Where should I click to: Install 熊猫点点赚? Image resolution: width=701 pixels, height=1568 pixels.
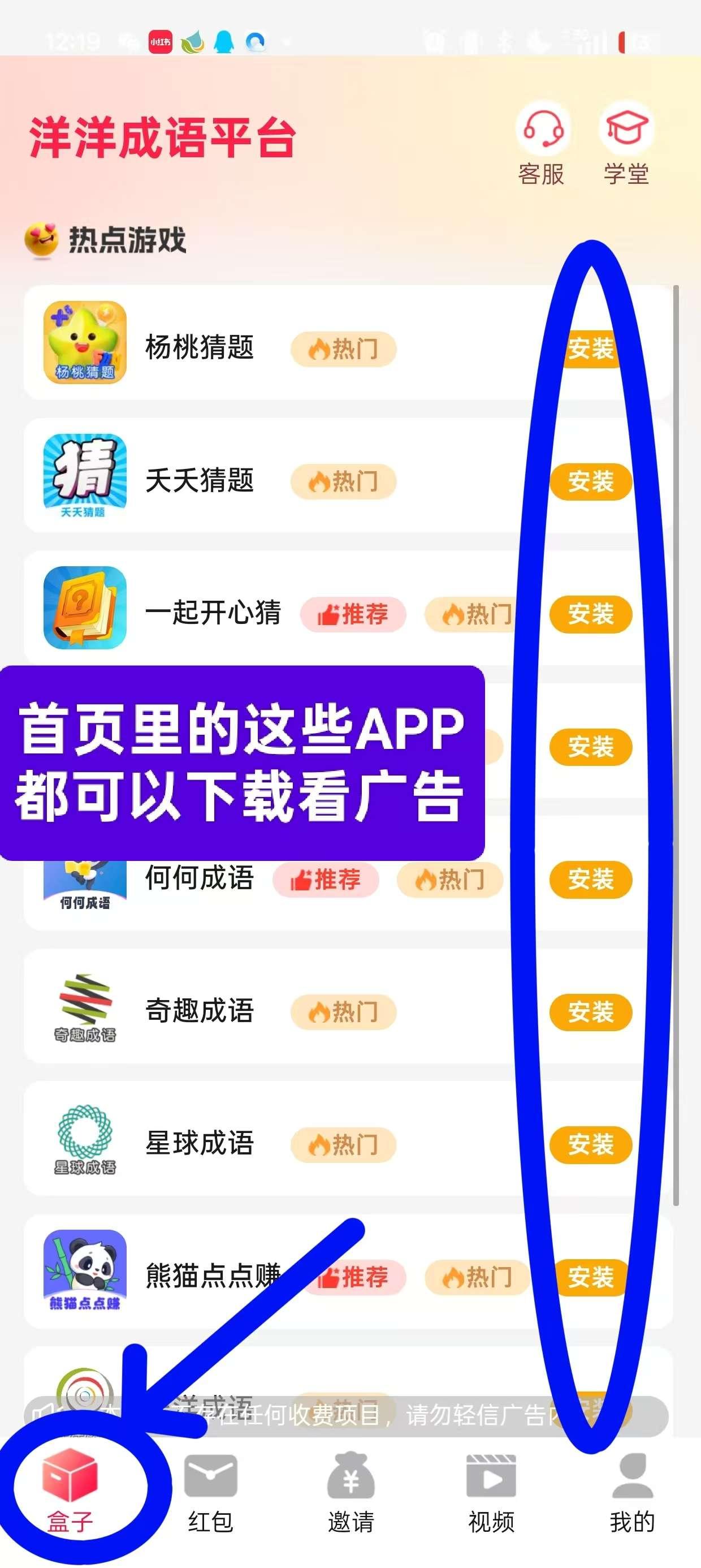[590, 1278]
